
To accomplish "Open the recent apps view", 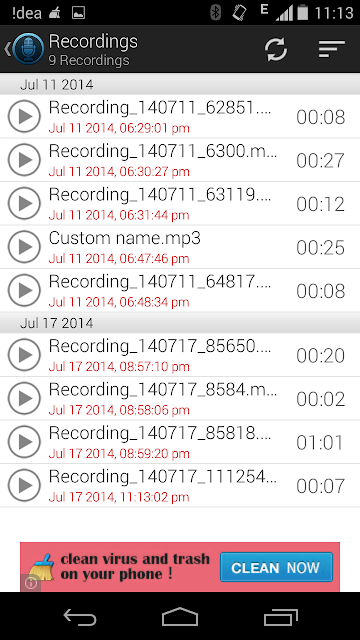I will (280, 617).
